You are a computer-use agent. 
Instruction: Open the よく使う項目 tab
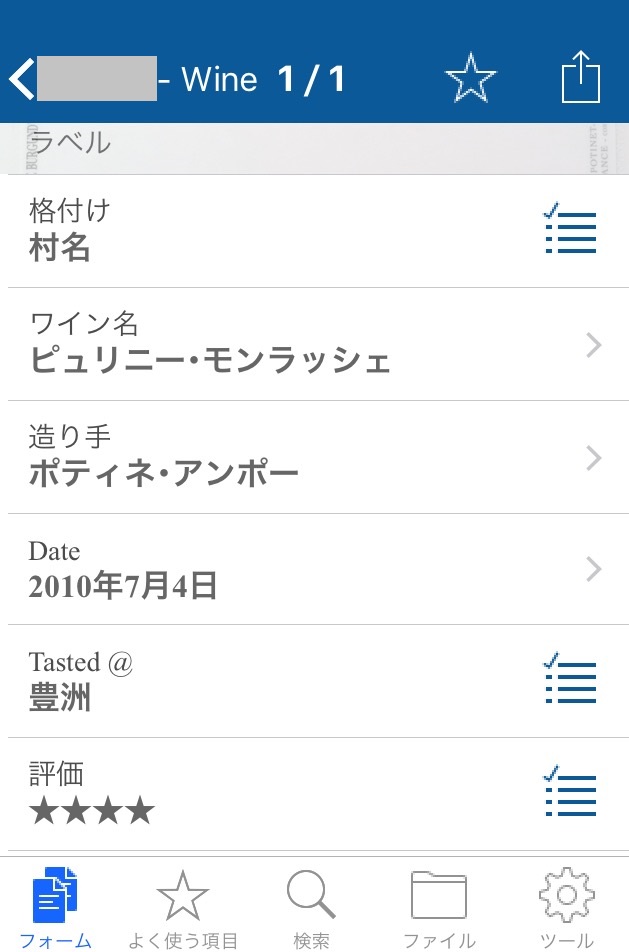point(183,908)
